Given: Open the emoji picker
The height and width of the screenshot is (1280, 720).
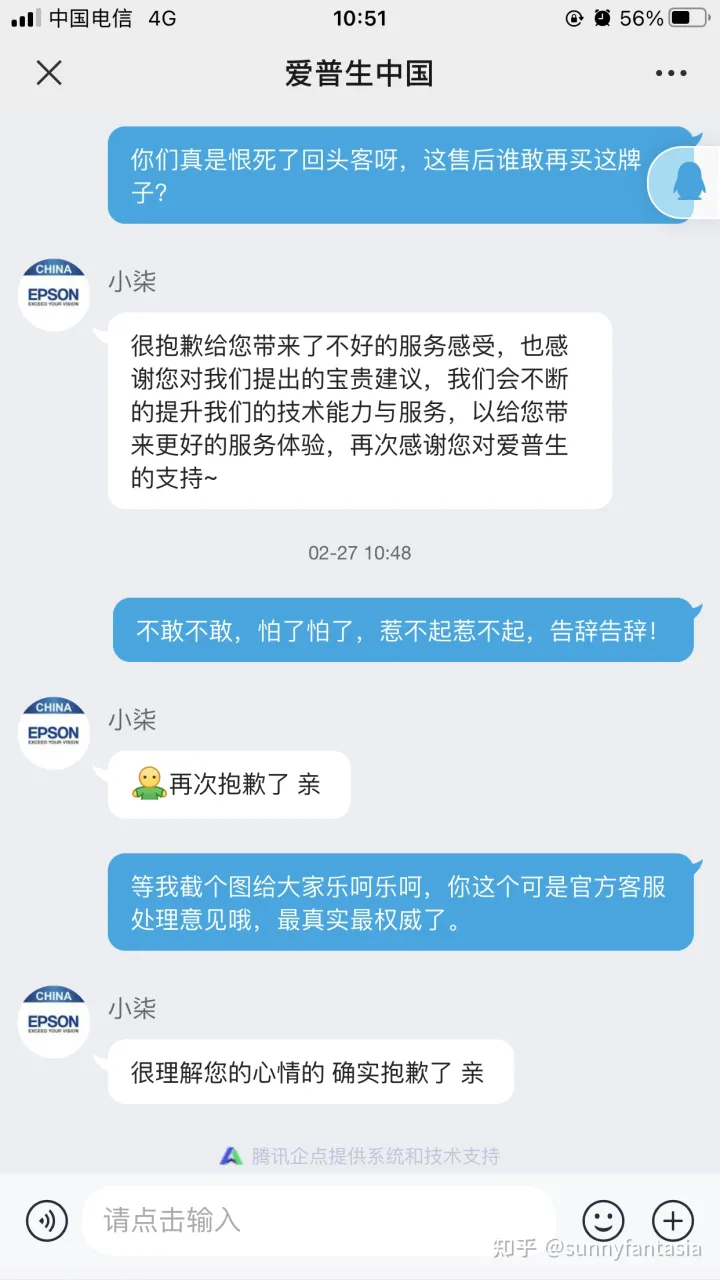Looking at the screenshot, I should pyautogui.click(x=603, y=1220).
